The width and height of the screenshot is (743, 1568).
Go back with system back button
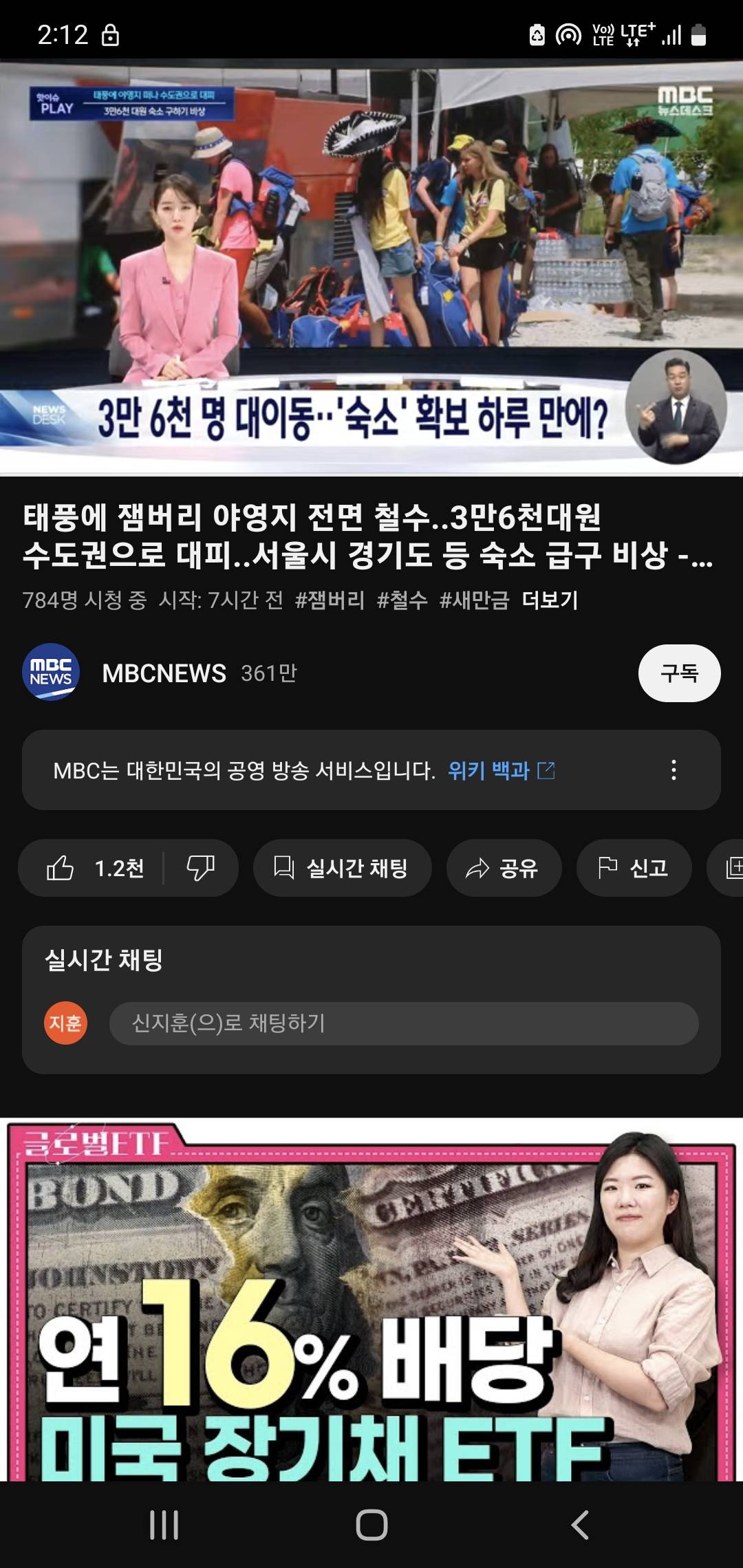[580, 1525]
